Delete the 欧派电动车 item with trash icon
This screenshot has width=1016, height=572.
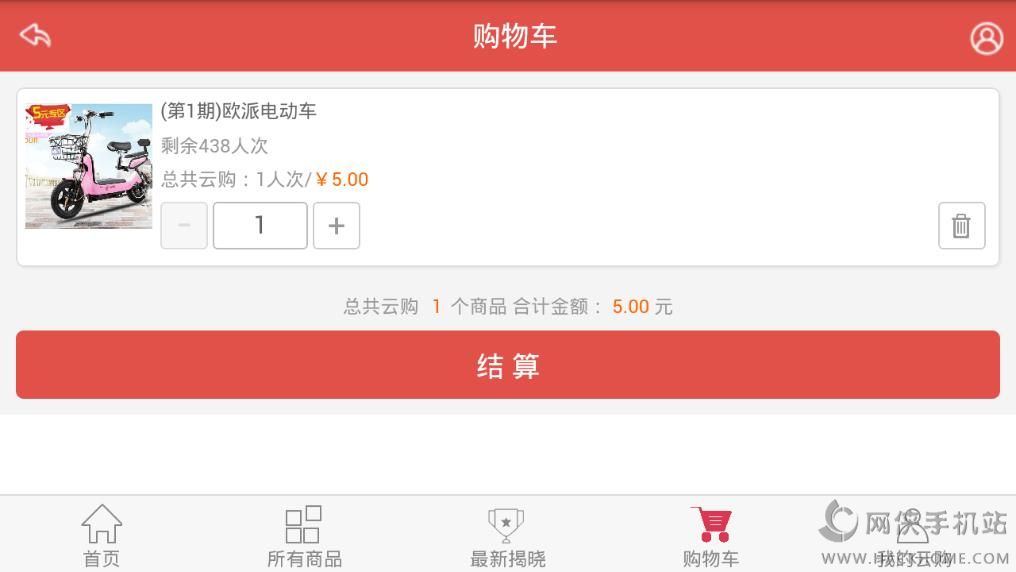pyautogui.click(x=962, y=225)
